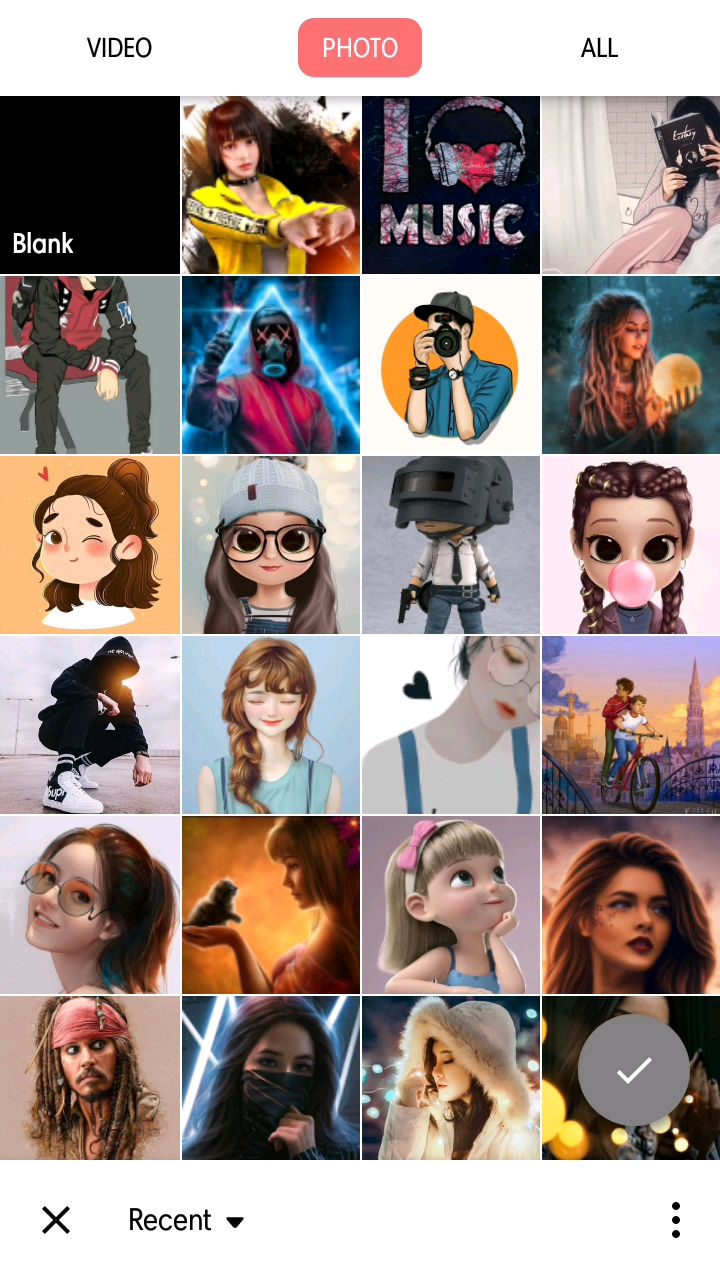Select the couple on bicycle image
The width and height of the screenshot is (720, 1280).
pos(630,725)
